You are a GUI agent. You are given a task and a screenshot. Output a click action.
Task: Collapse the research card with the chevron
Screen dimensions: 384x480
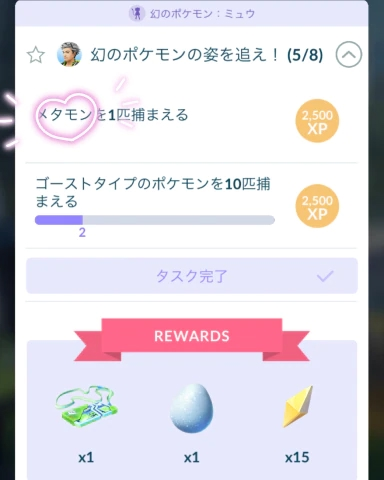click(x=349, y=55)
